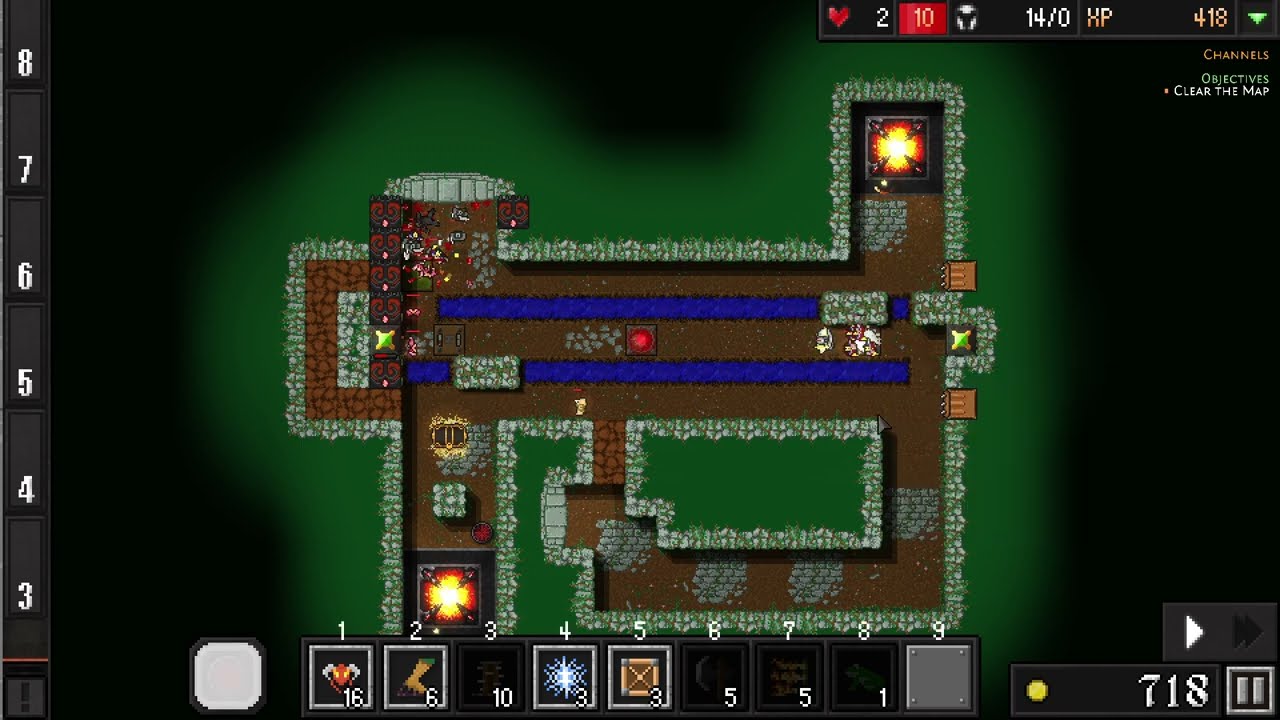This screenshot has width=1280, height=720.
Task: Select the green trap in slot 8
Action: [864, 678]
